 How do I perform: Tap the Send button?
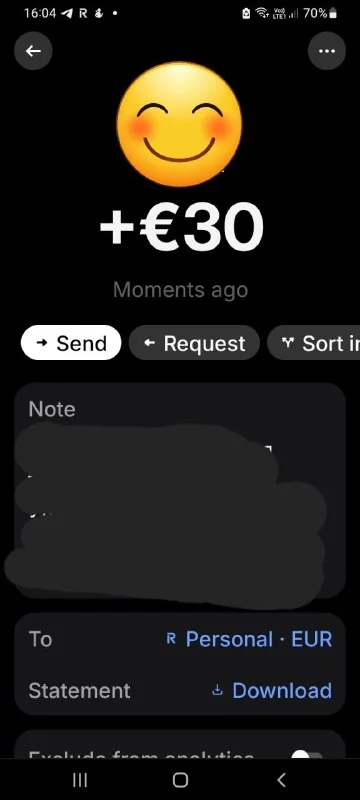(x=71, y=343)
